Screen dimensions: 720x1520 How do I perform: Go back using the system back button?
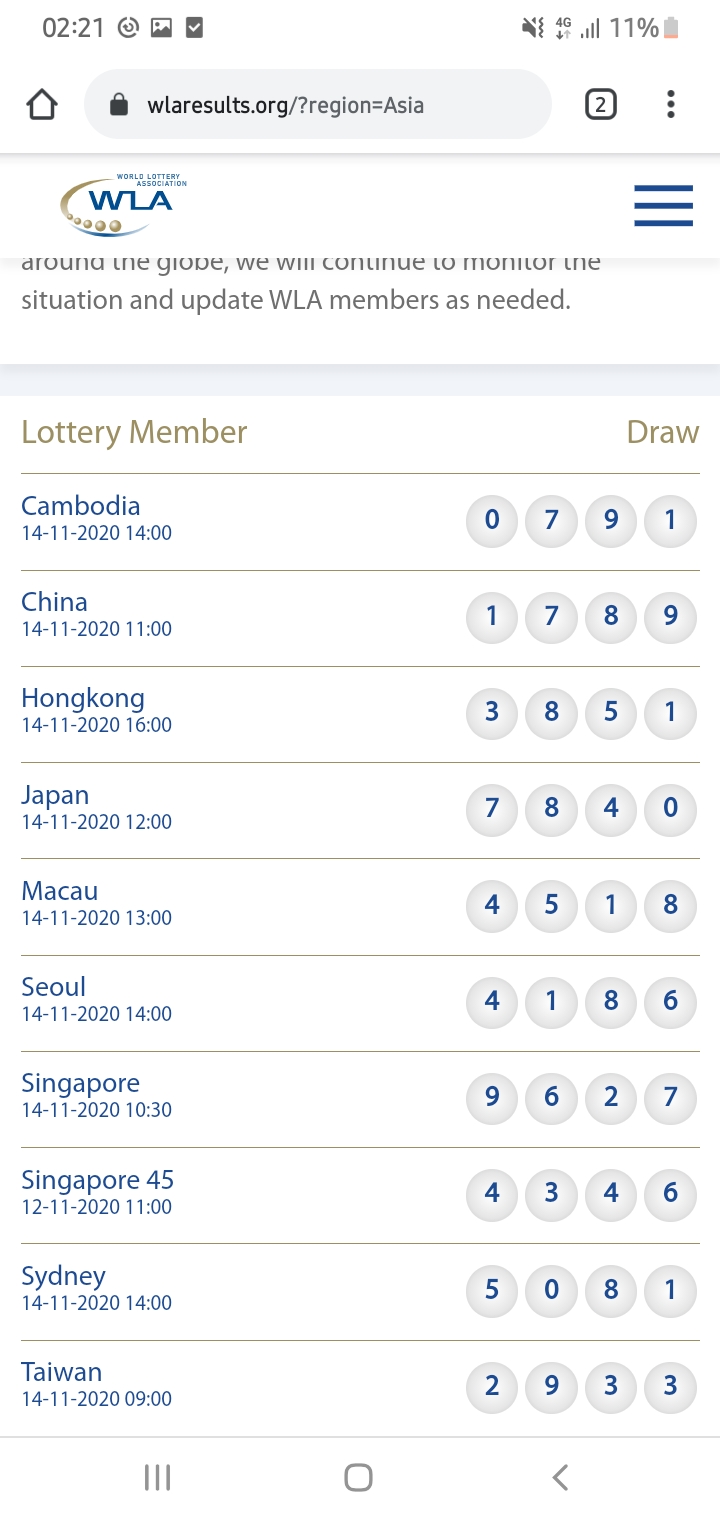tap(560, 1477)
